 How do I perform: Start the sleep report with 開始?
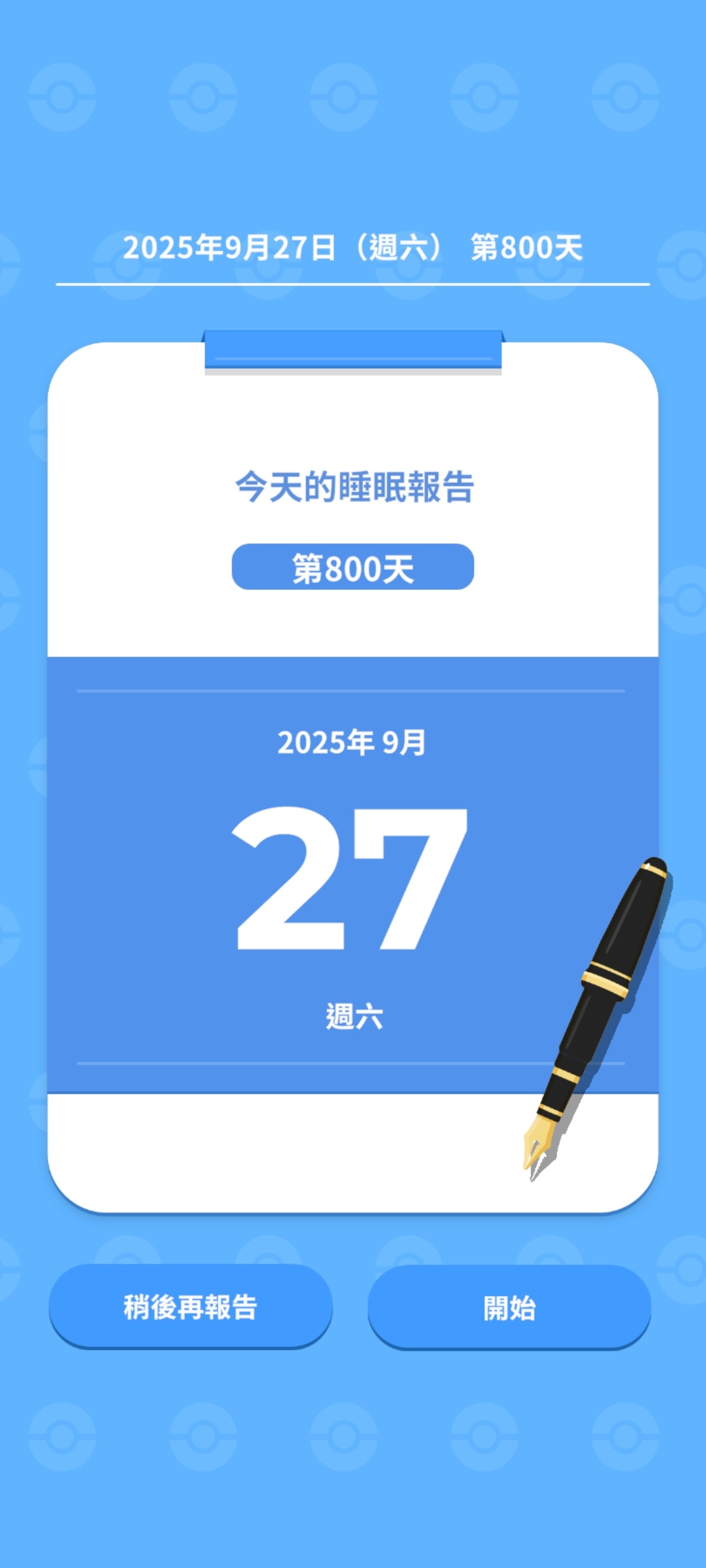(x=509, y=1308)
